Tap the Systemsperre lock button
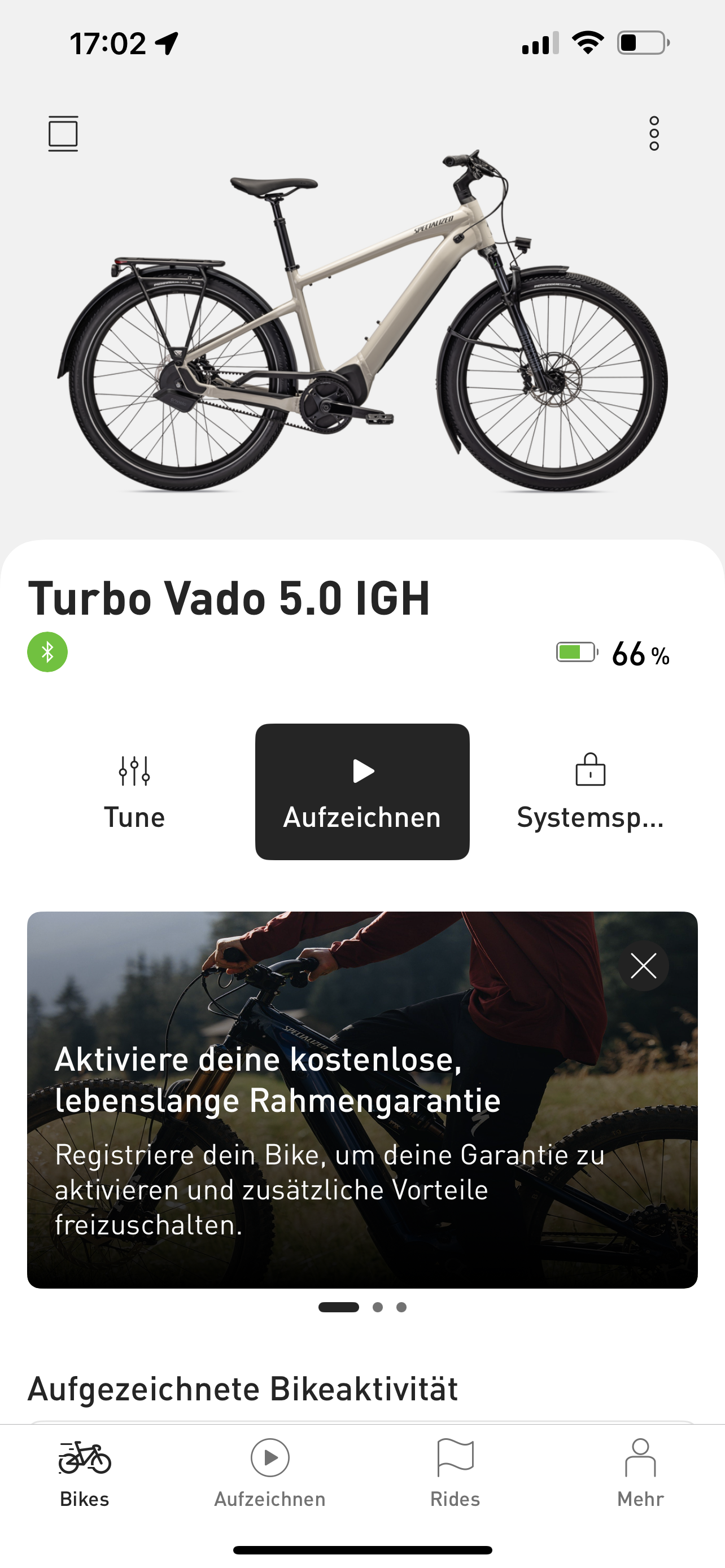Viewport: 725px width, 1568px height. pyautogui.click(x=590, y=791)
